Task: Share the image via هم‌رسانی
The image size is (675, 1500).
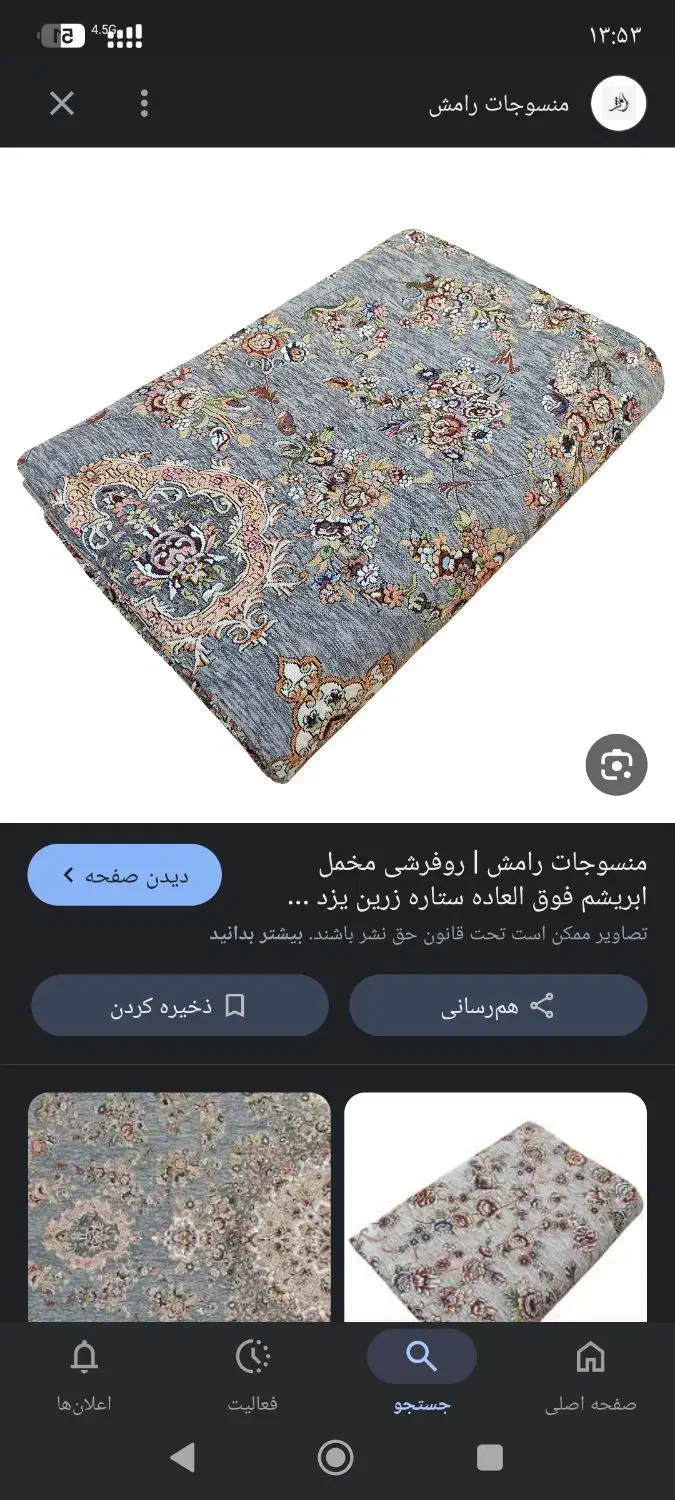Action: (x=498, y=1005)
